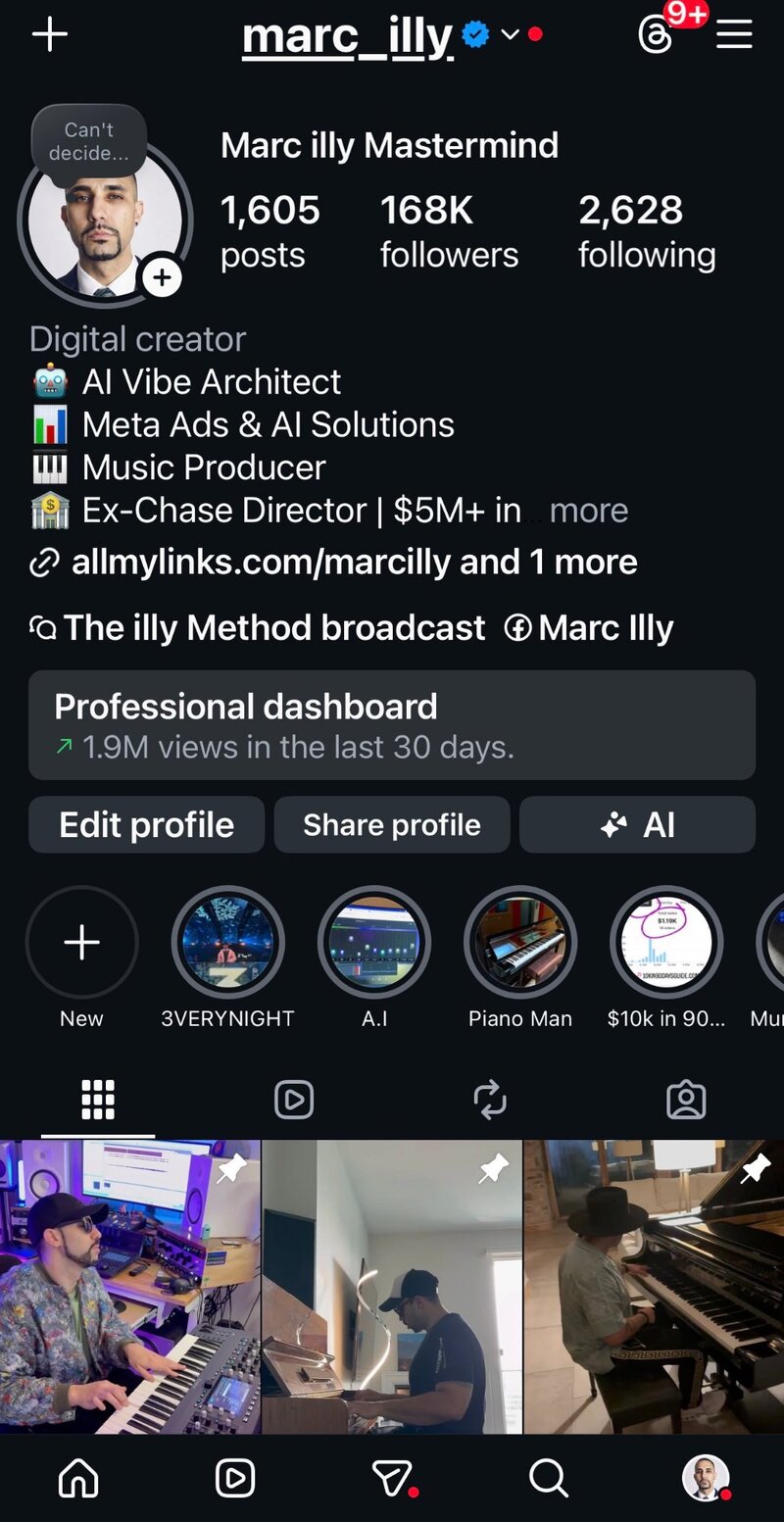Tap Share profile
The width and height of the screenshot is (784, 1522).
(392, 825)
